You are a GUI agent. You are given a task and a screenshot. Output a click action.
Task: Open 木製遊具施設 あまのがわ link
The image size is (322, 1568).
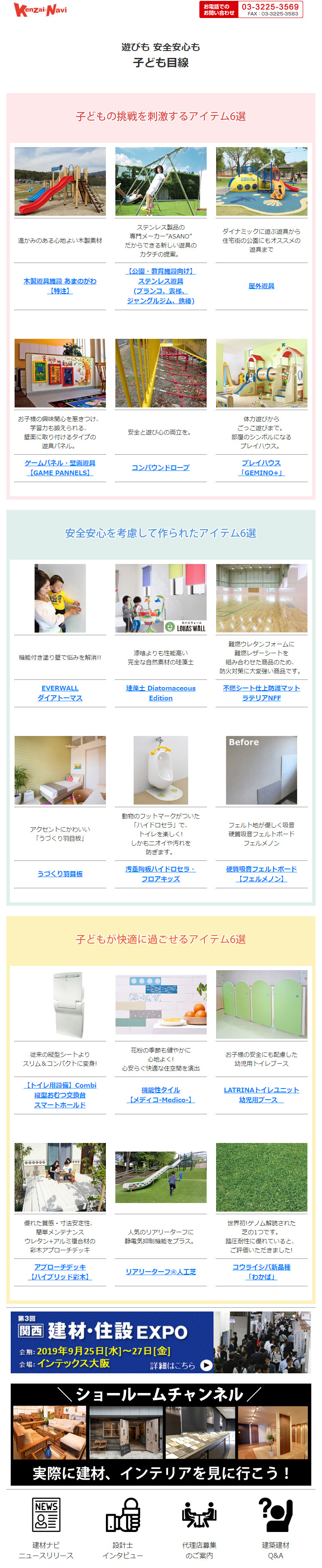click(x=60, y=286)
